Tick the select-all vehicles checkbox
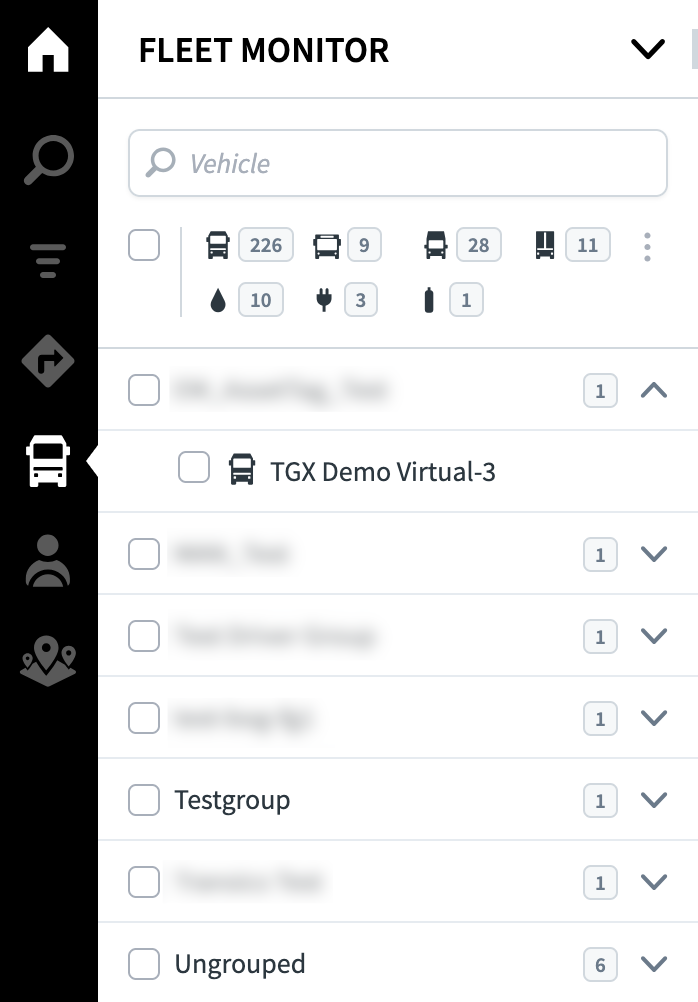The image size is (698, 1002). pyautogui.click(x=144, y=245)
